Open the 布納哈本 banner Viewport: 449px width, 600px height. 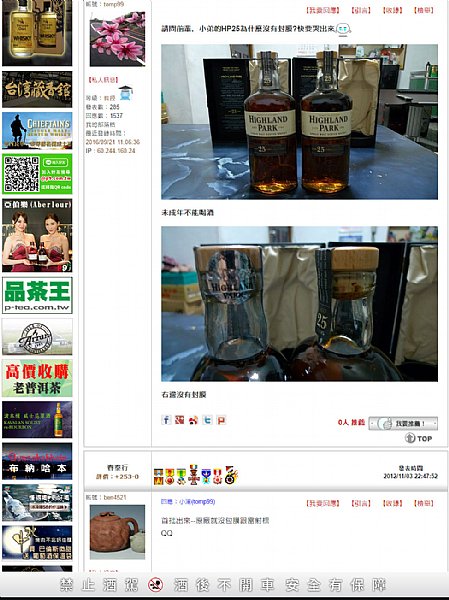(37, 461)
